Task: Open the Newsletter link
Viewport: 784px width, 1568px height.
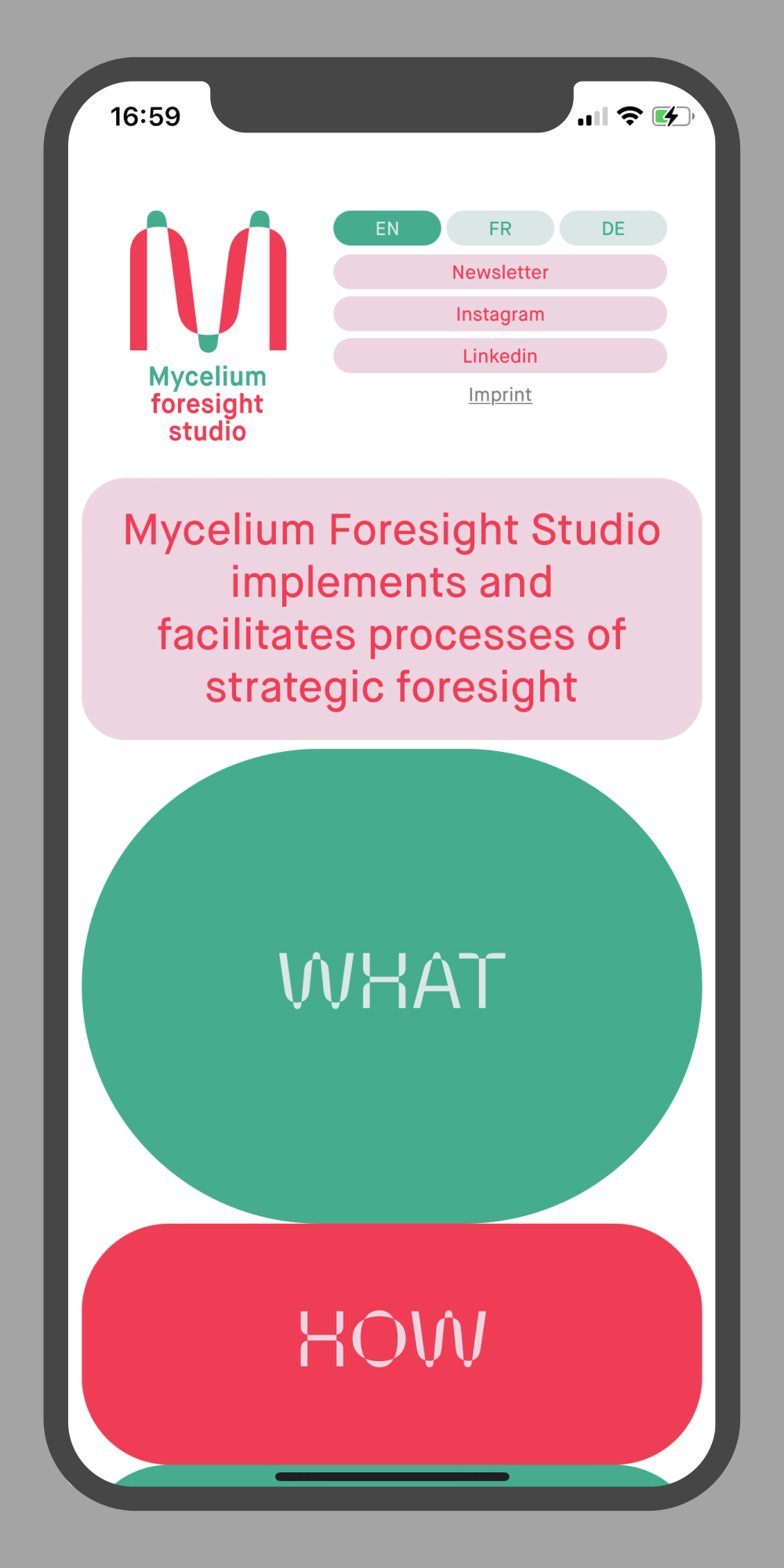Action: pos(500,272)
